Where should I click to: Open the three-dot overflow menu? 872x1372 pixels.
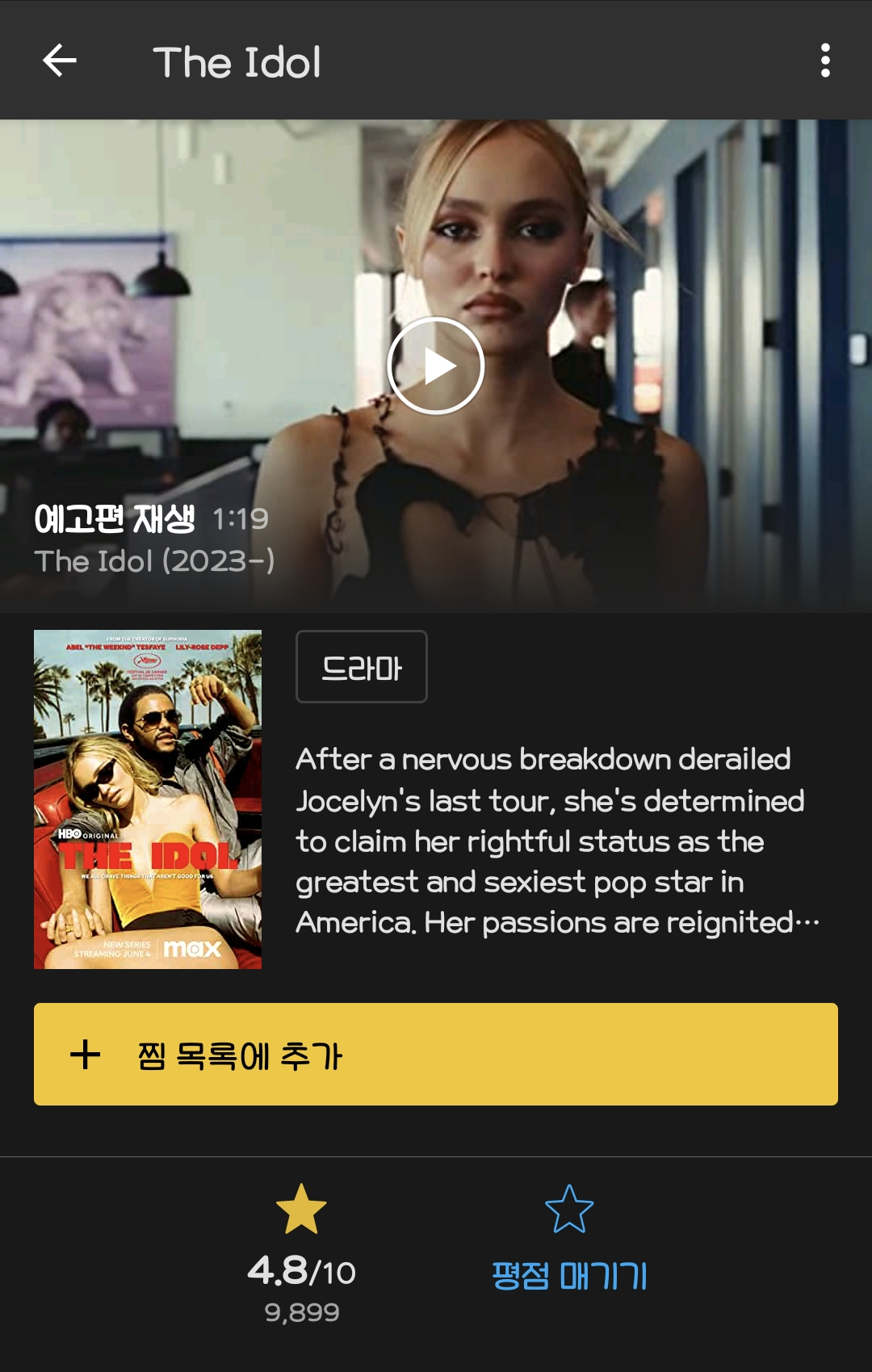(x=824, y=61)
